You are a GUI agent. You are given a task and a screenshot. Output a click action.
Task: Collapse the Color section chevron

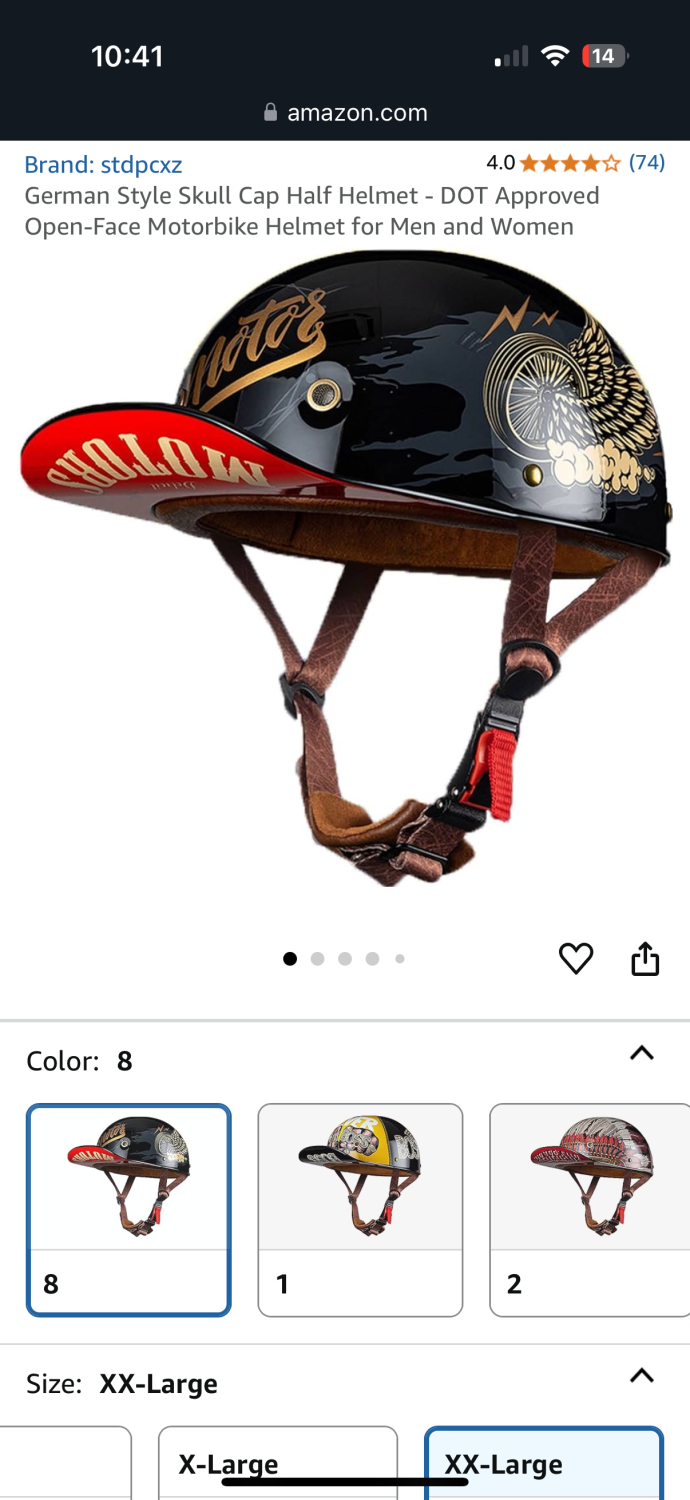(x=641, y=1053)
